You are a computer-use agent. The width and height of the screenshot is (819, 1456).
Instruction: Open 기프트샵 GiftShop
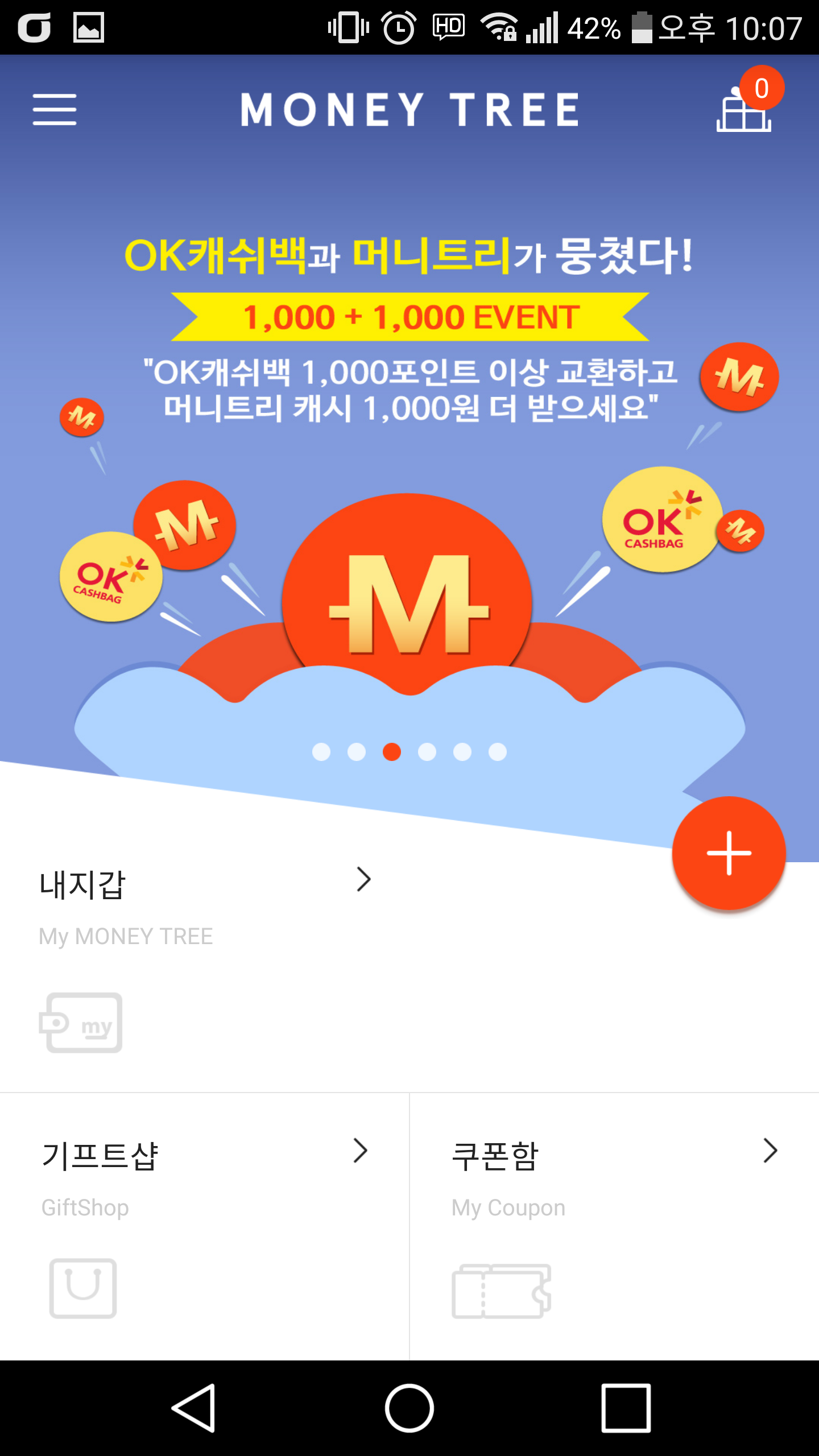204,1223
